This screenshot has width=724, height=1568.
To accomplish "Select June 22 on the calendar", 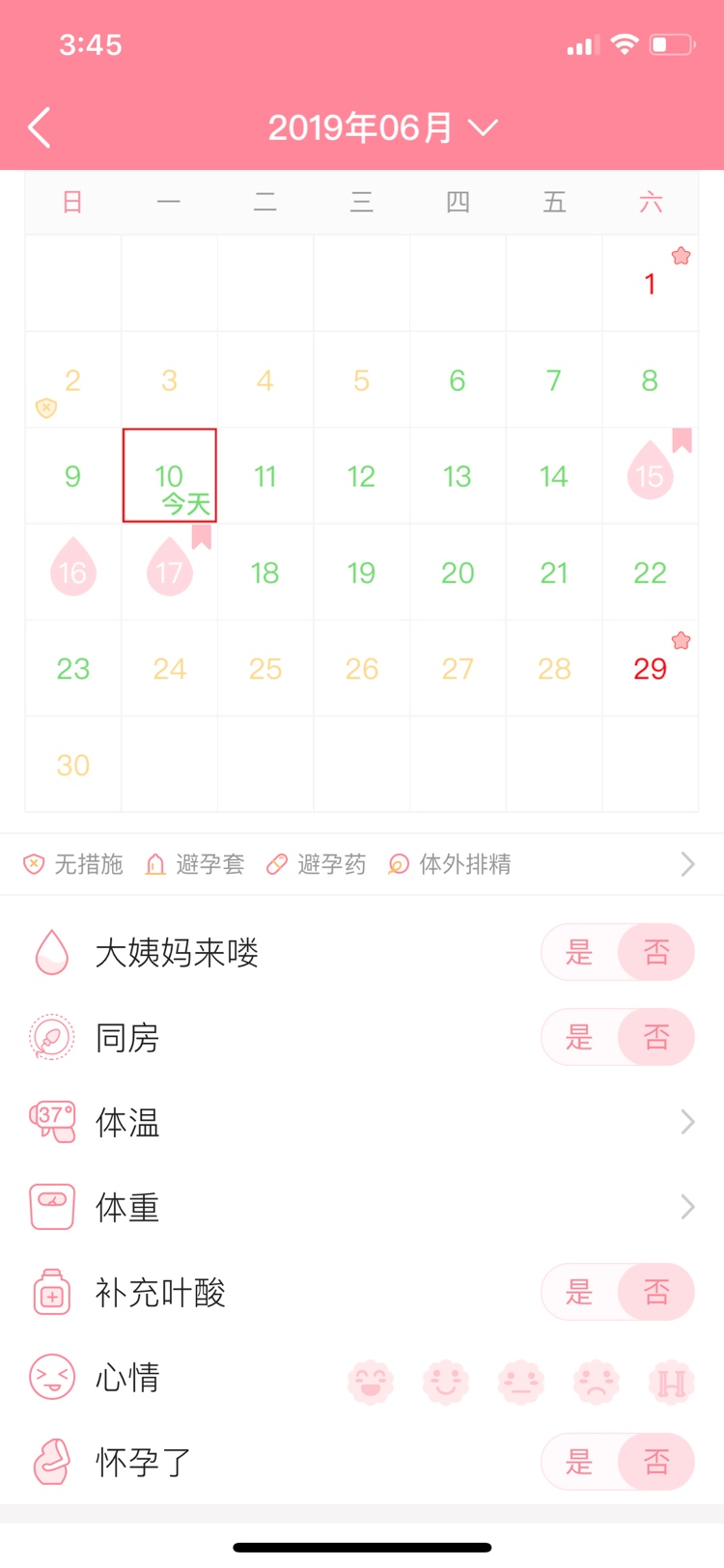I will pos(650,573).
